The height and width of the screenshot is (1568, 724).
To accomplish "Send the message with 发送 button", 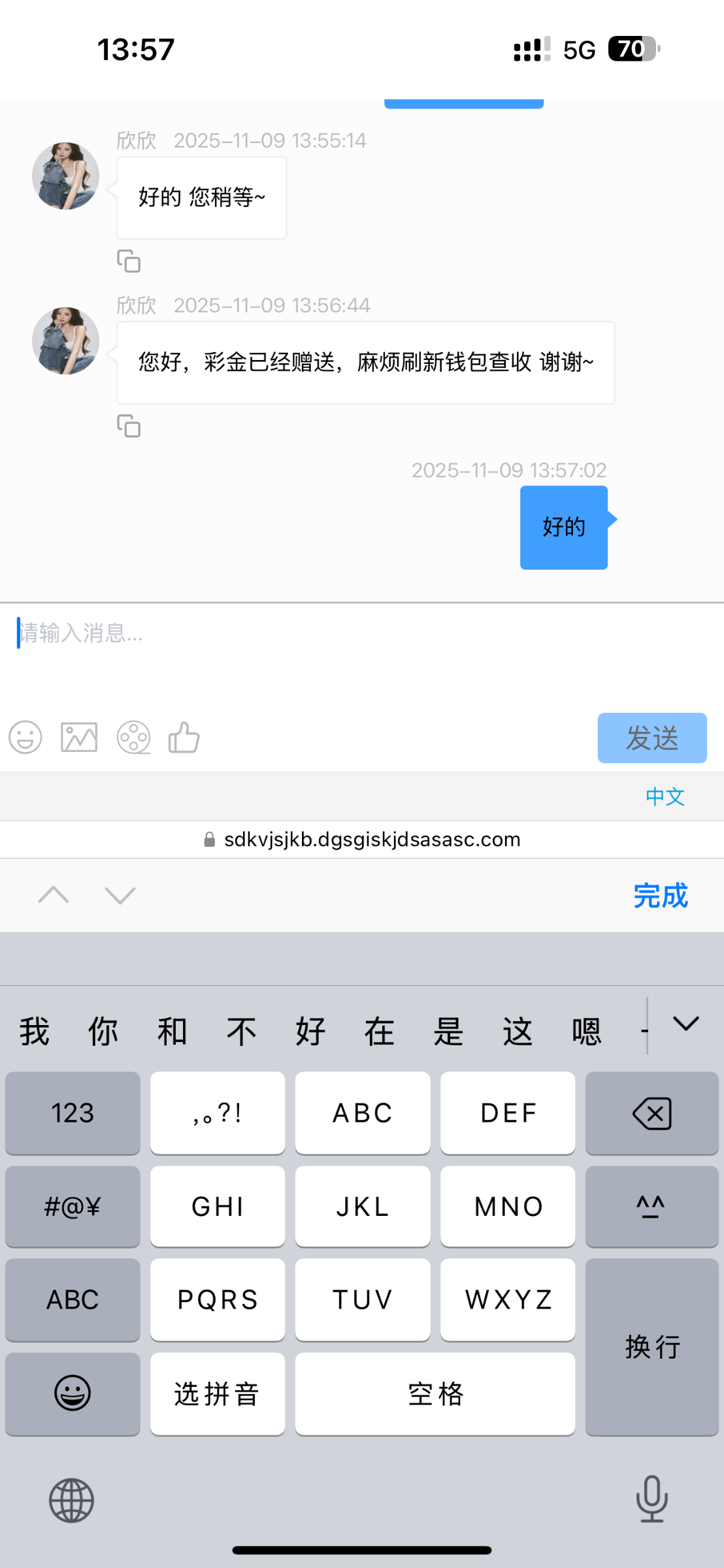I will pos(651,738).
